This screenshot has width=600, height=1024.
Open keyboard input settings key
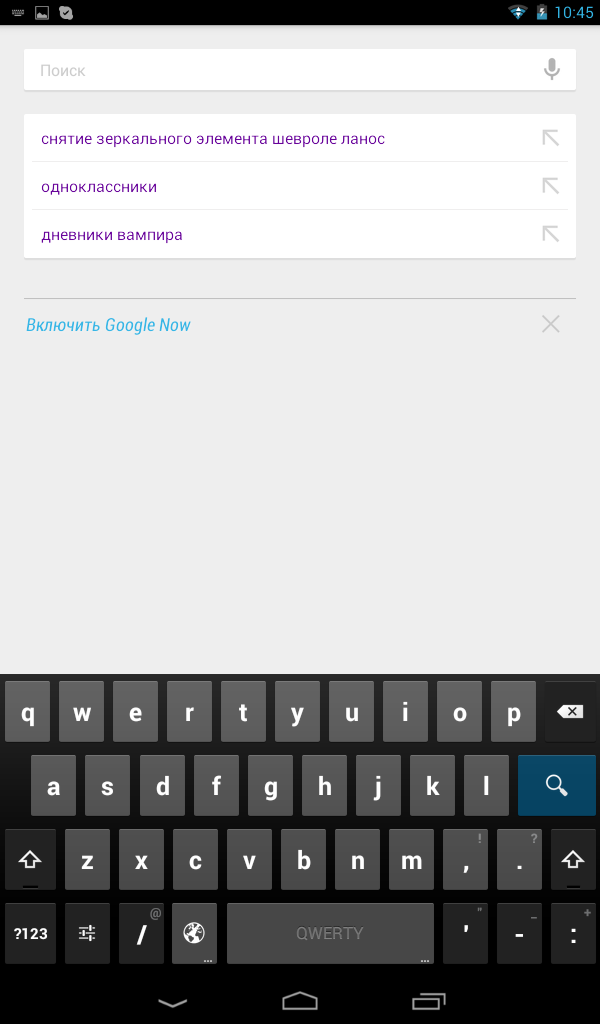[x=87, y=933]
